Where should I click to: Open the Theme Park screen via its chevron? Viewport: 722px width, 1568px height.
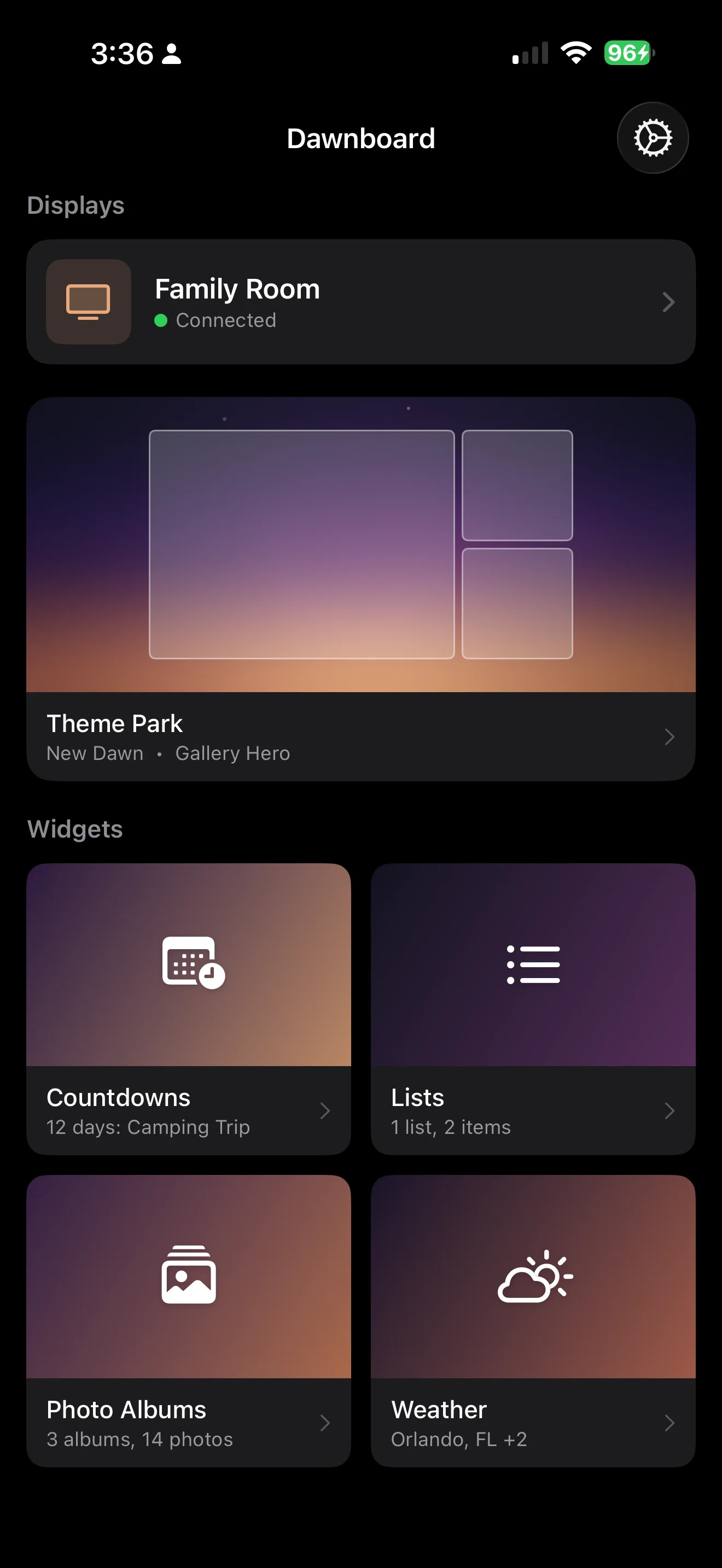669,736
